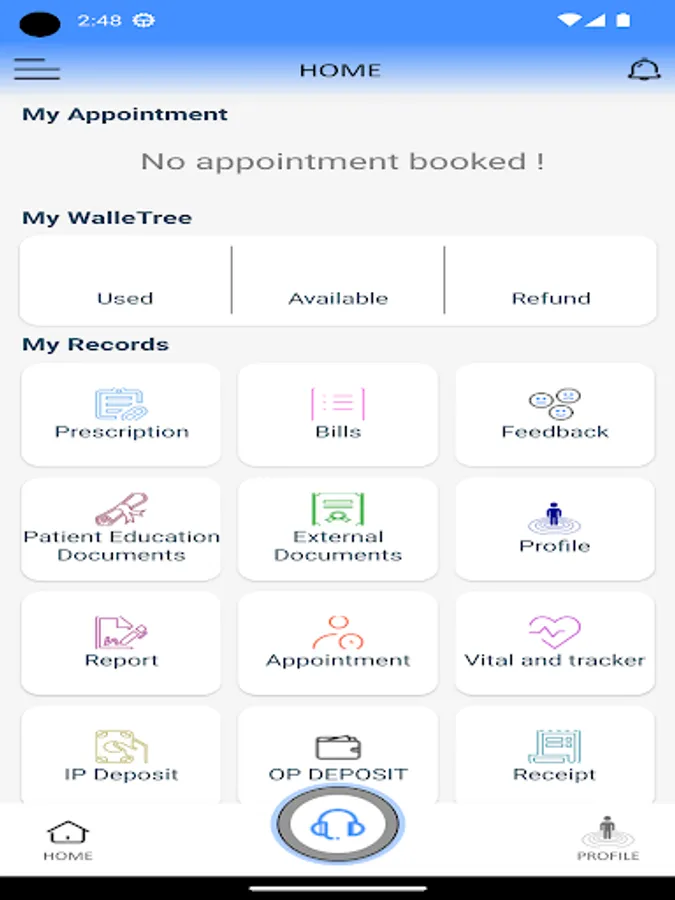Open the Prescription records card
675x900 pixels.
tap(121, 415)
